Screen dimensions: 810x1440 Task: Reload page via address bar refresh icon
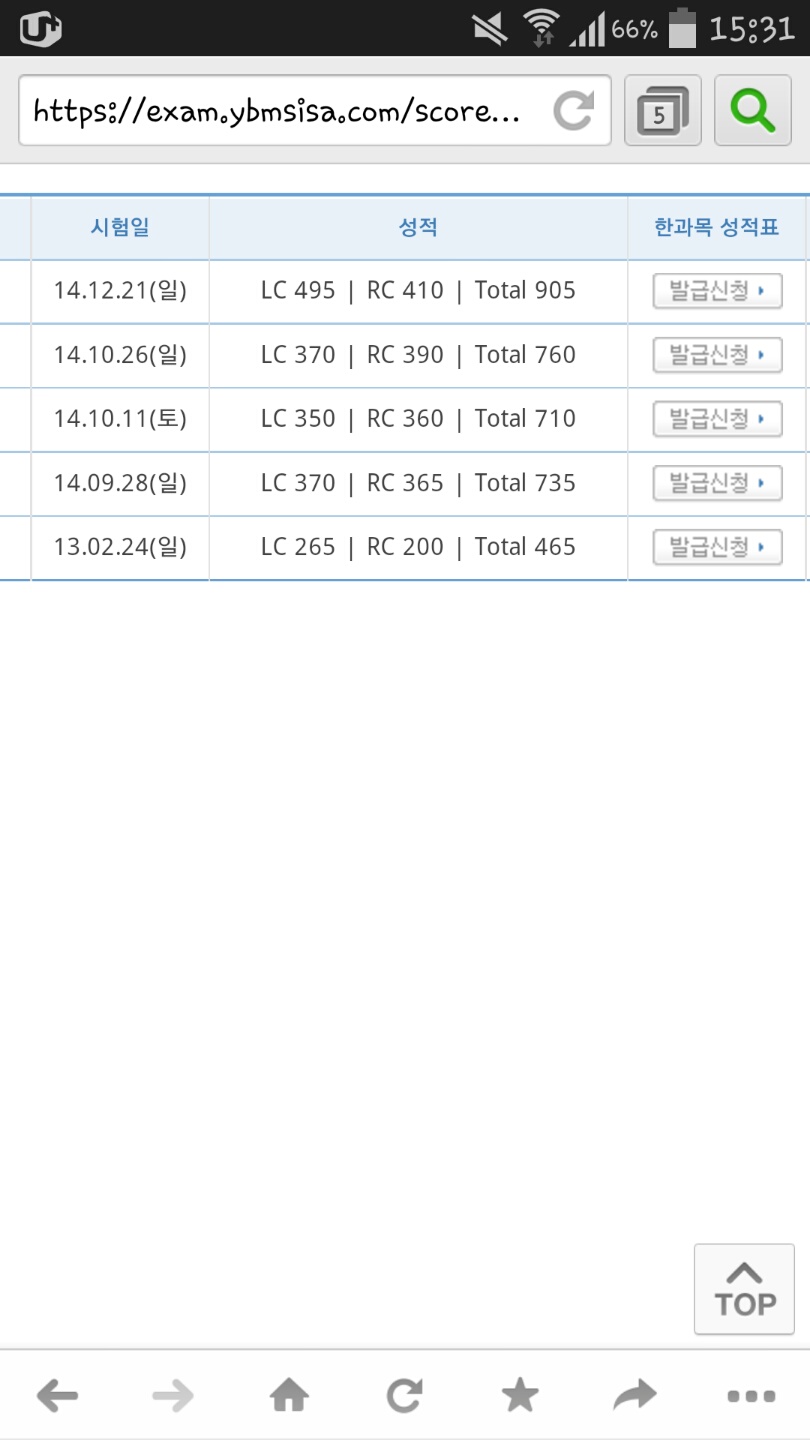[x=573, y=111]
